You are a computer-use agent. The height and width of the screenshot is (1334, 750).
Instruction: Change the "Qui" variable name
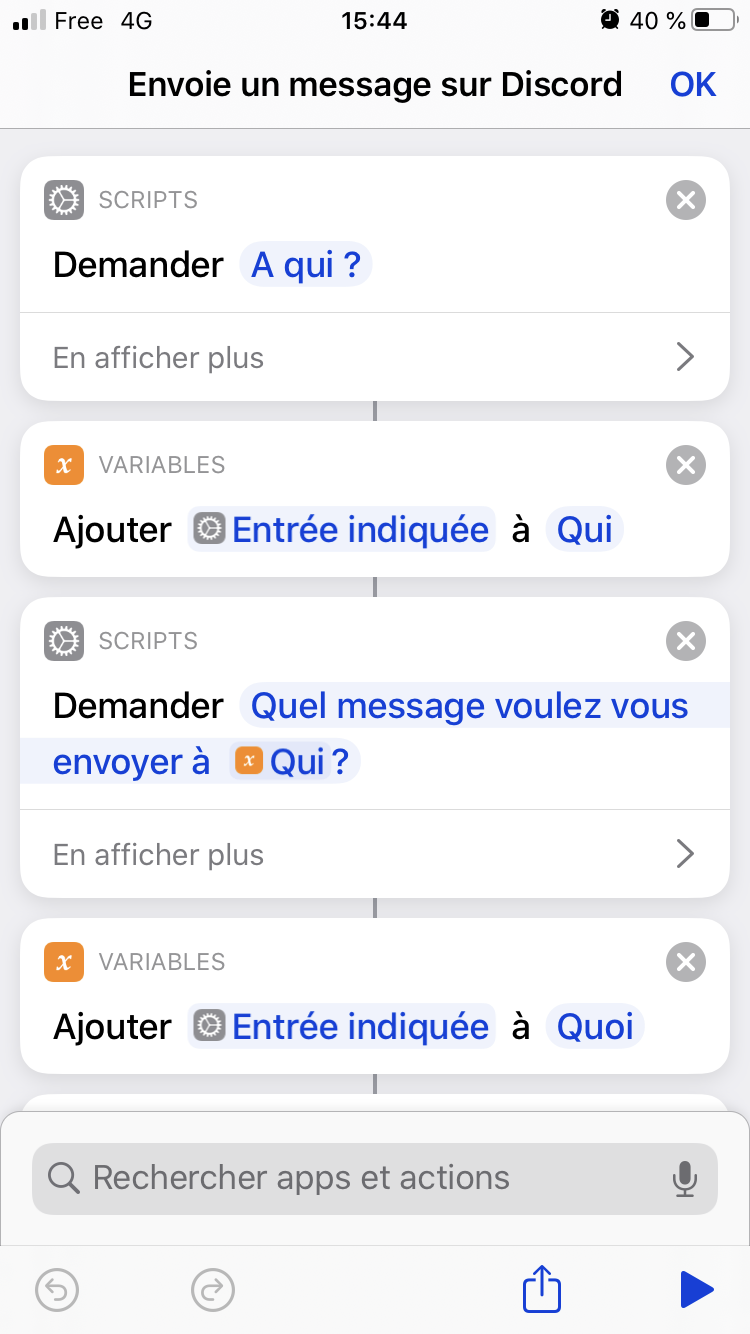tap(584, 530)
